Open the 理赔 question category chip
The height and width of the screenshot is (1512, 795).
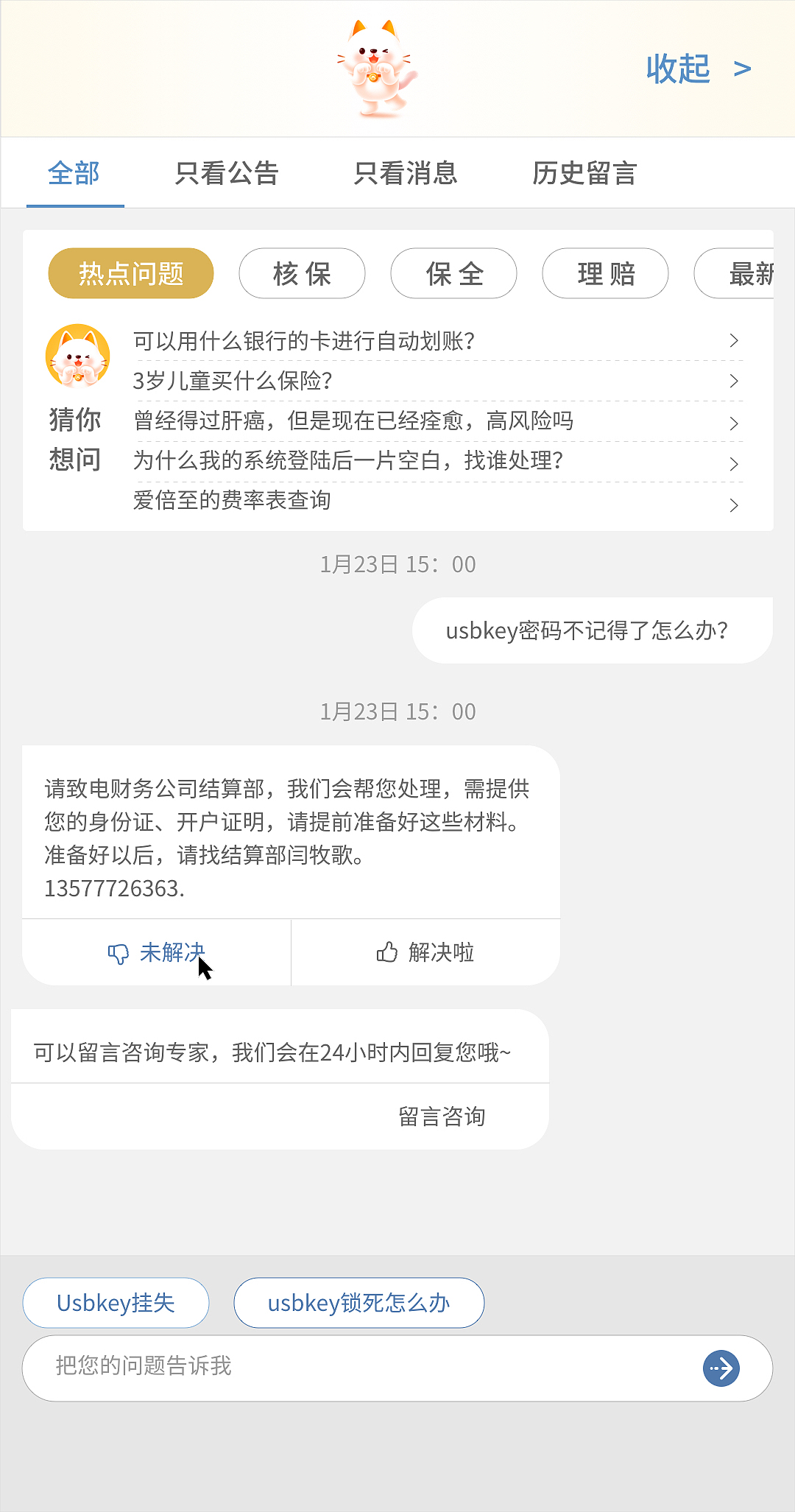point(604,272)
